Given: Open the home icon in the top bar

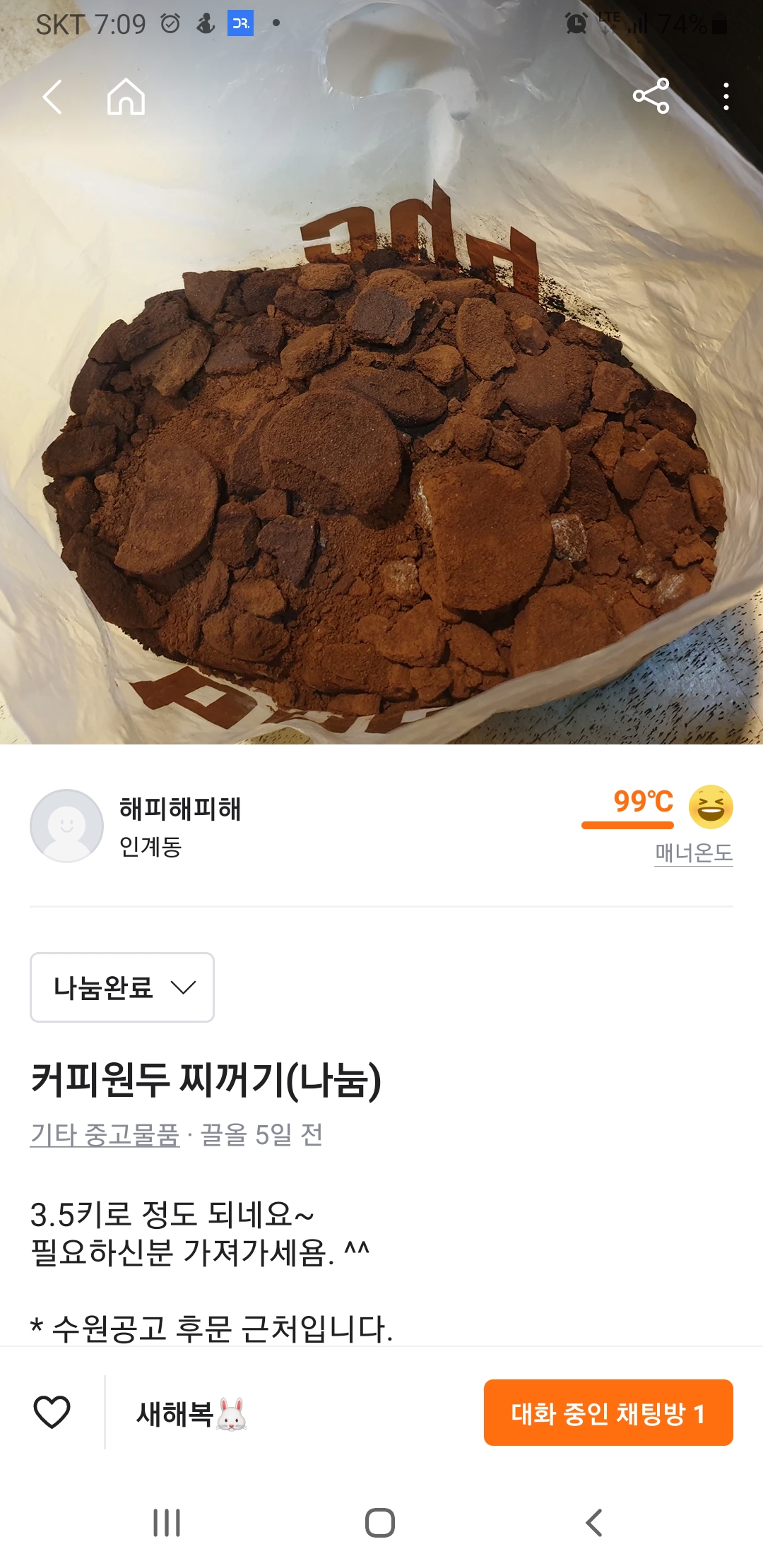Looking at the screenshot, I should pos(126,97).
